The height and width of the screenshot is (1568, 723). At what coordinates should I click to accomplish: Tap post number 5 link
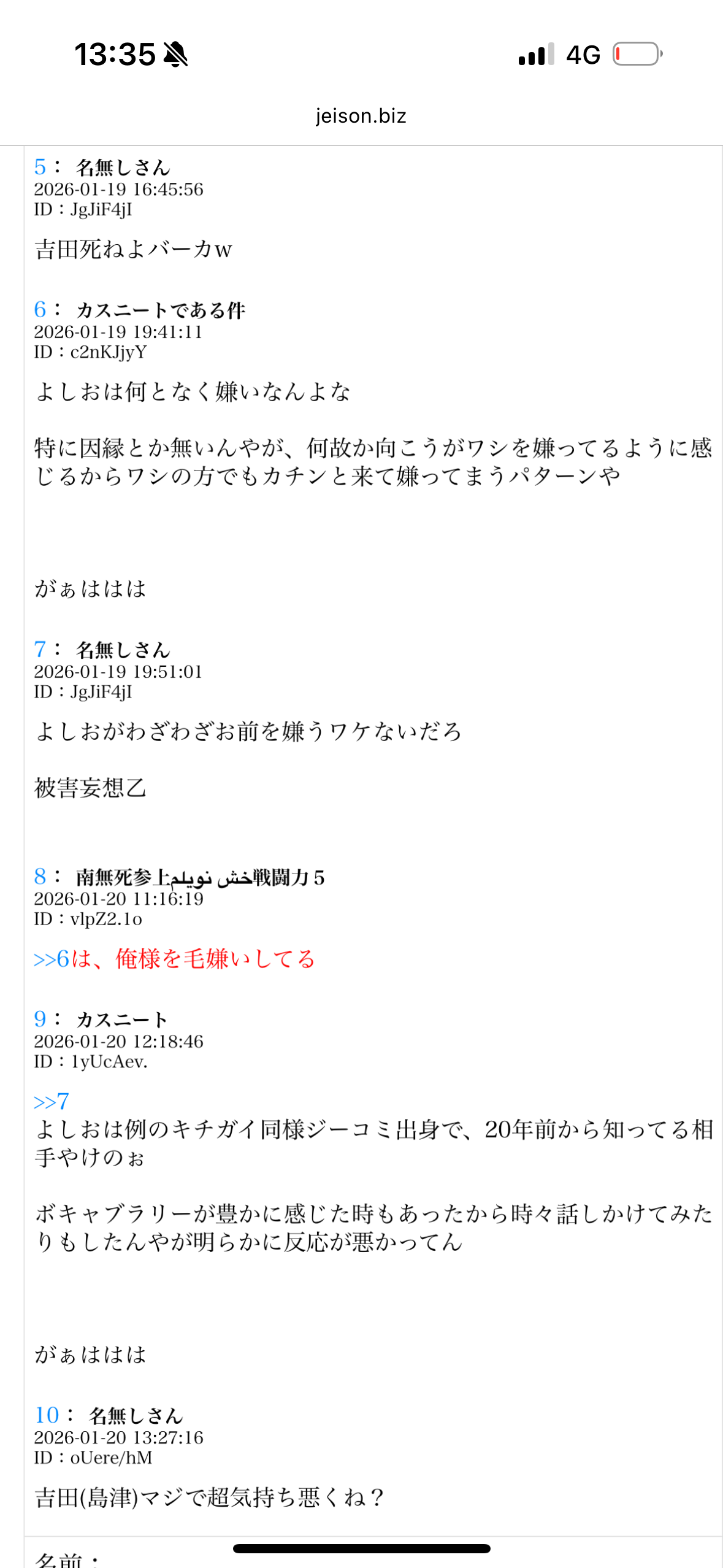tap(40, 167)
